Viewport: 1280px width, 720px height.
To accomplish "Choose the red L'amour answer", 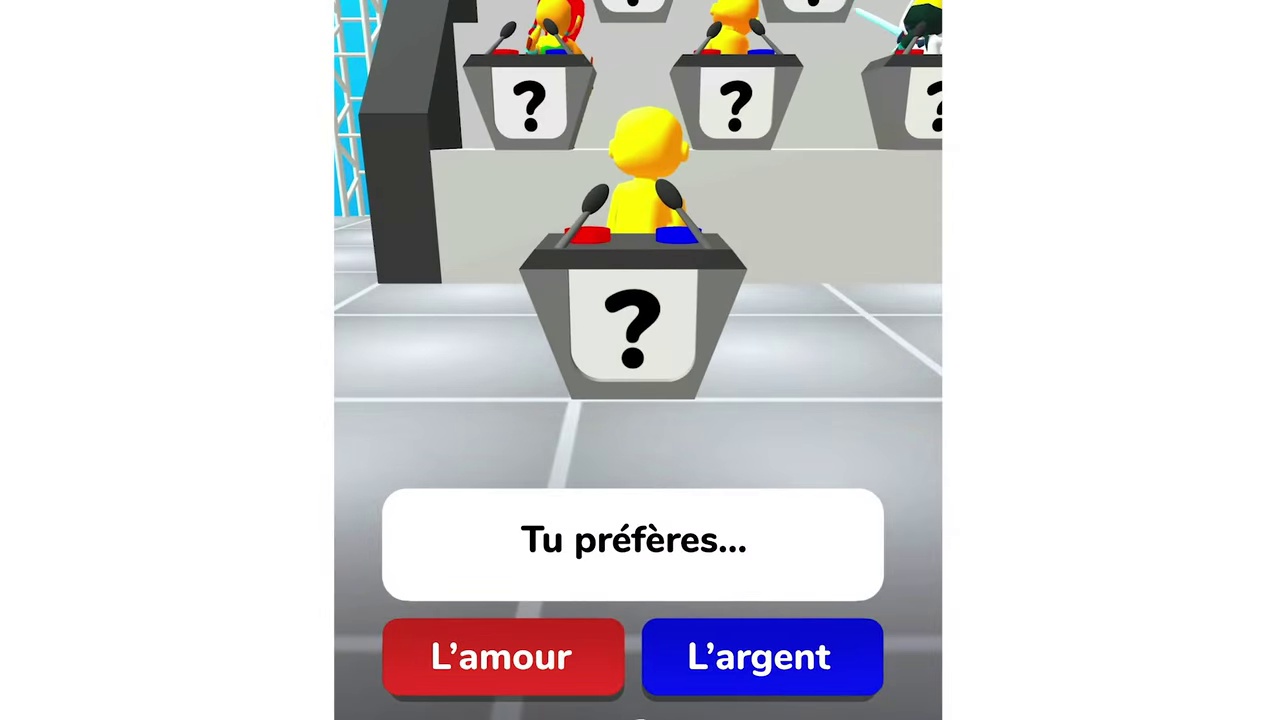I will (502, 656).
